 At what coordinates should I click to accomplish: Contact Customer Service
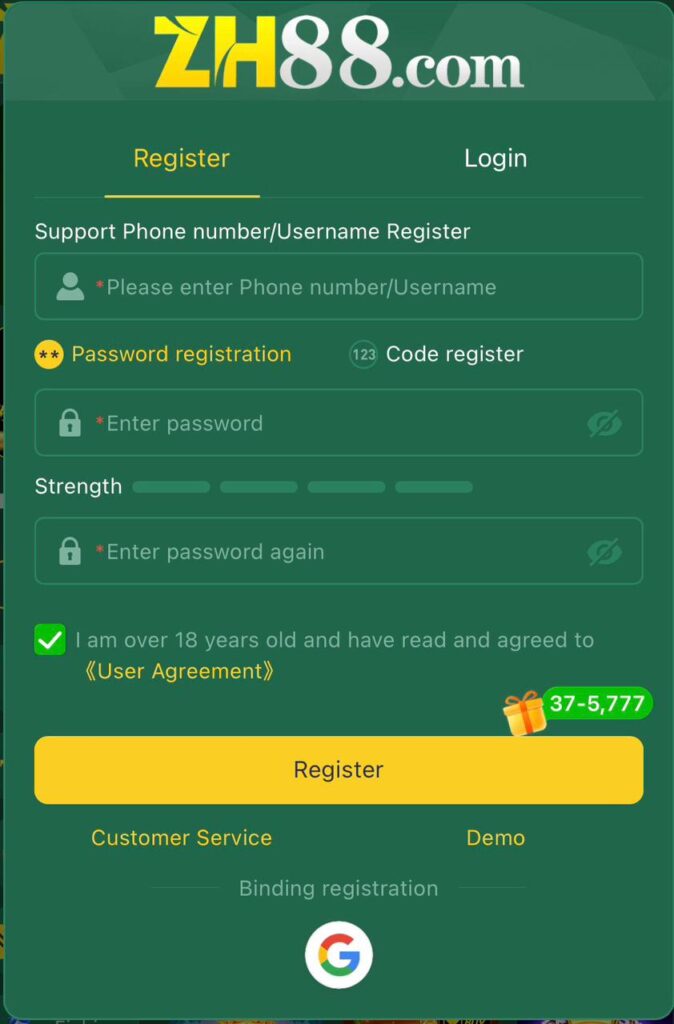pos(181,838)
